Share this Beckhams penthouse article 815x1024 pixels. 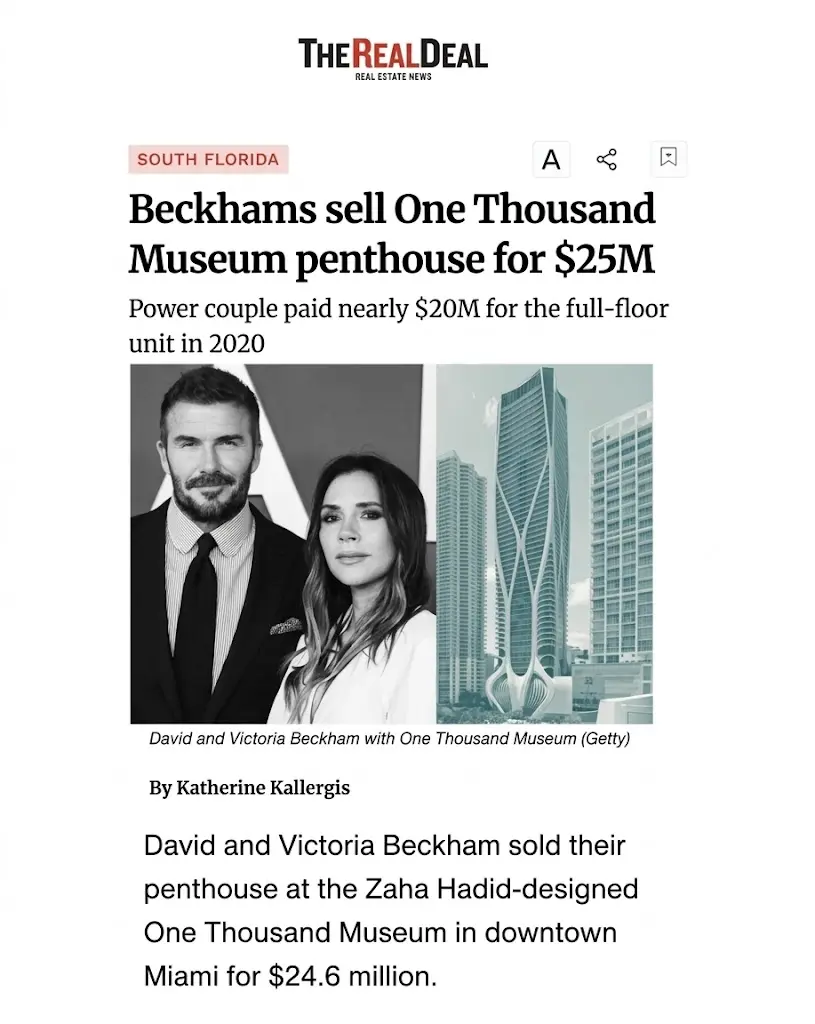pyautogui.click(x=606, y=159)
